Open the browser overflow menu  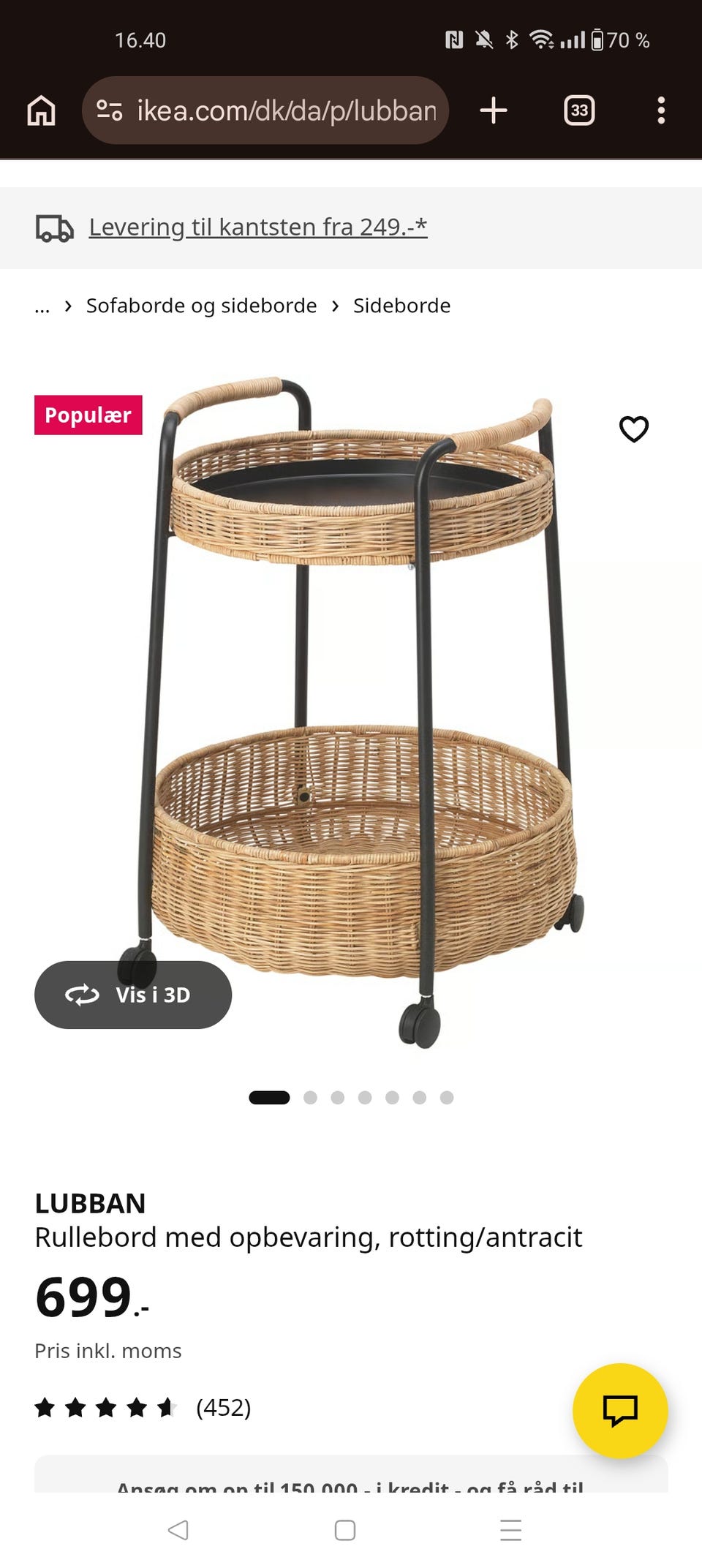[x=661, y=110]
